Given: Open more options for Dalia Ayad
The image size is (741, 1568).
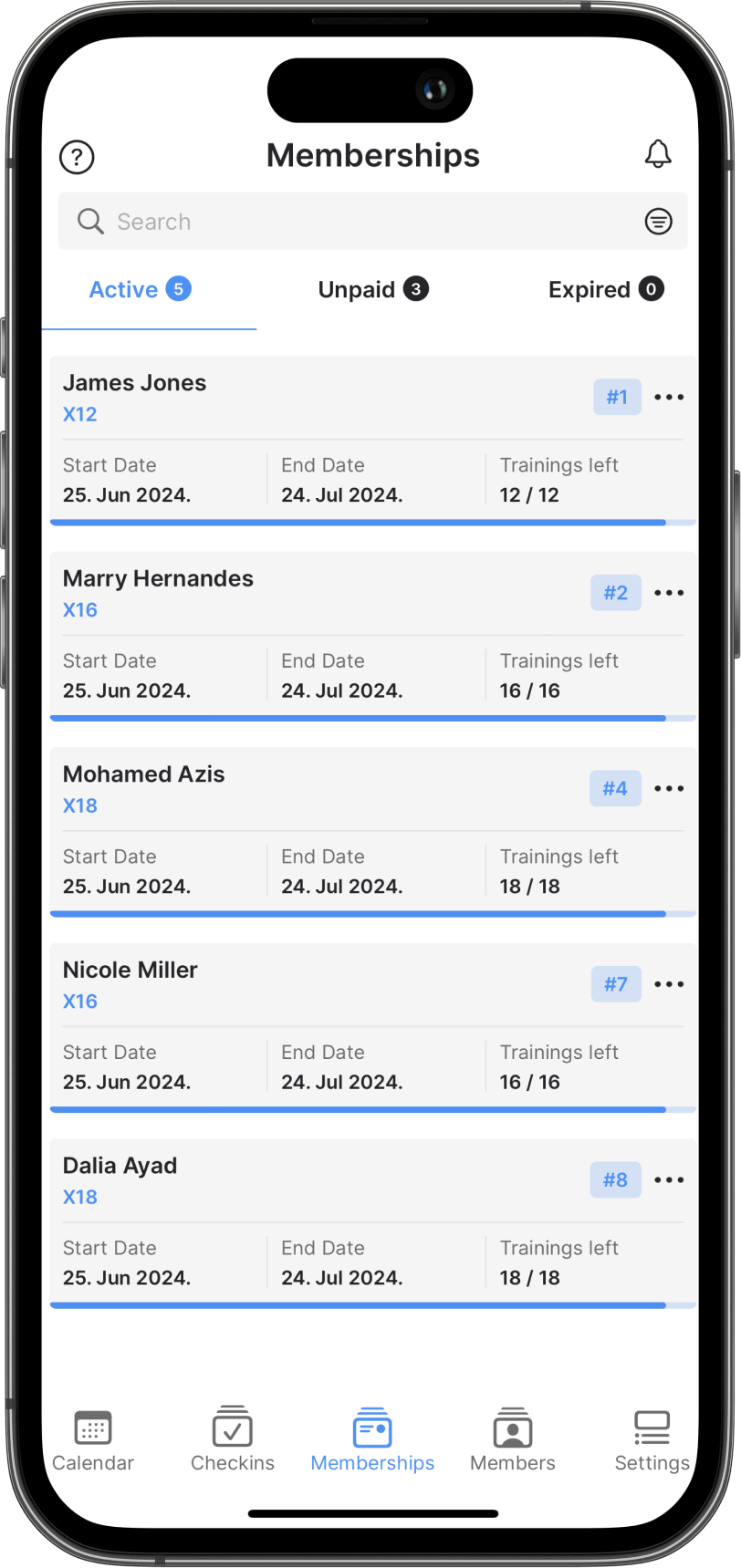Looking at the screenshot, I should click(x=669, y=1180).
